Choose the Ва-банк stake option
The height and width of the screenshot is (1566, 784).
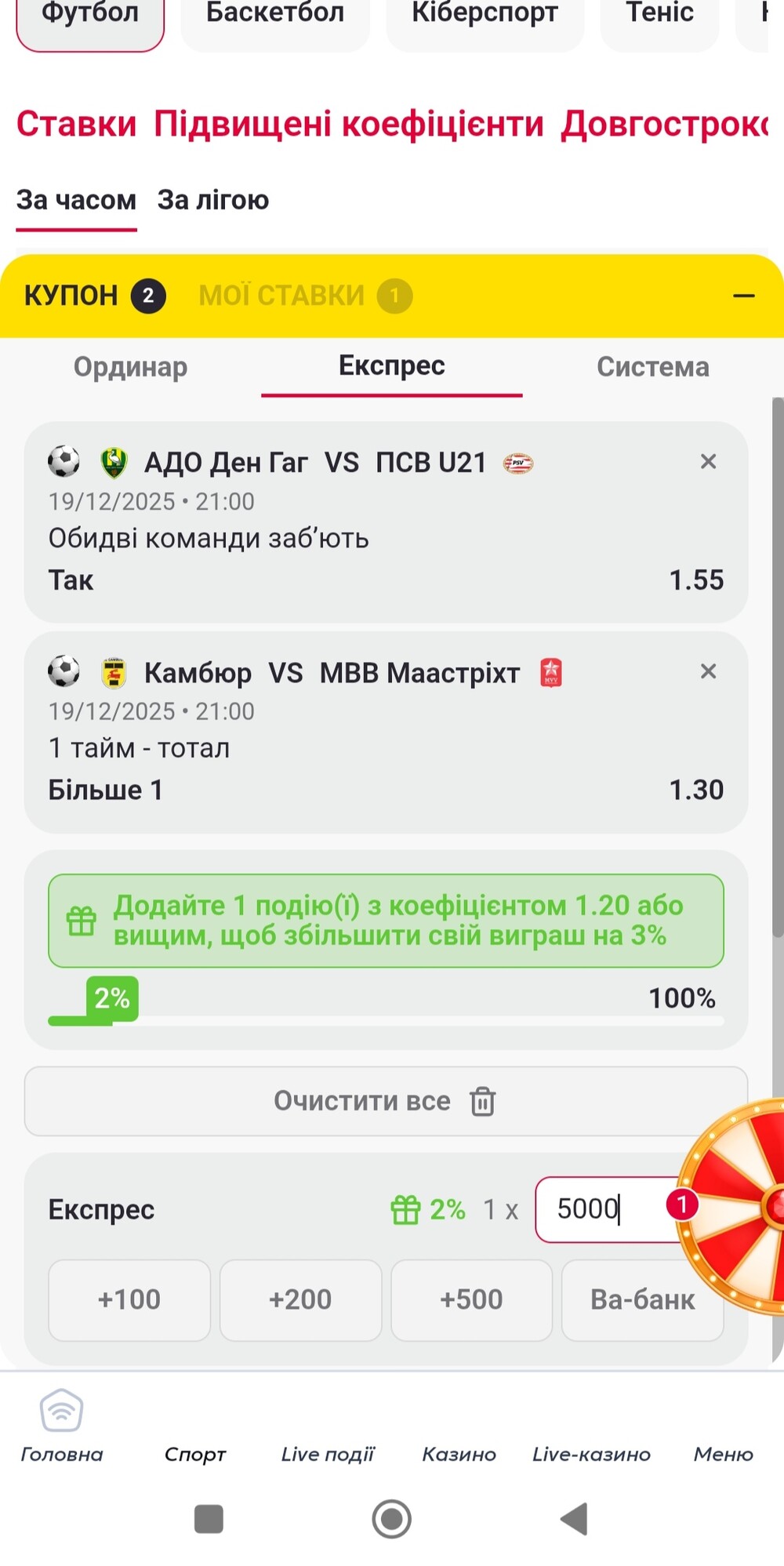coord(641,1299)
